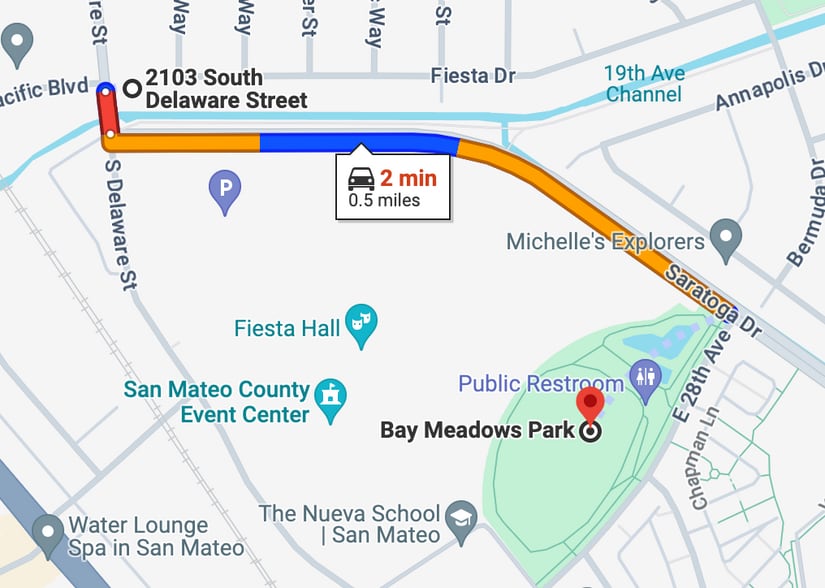Open San Mateo County Event Center pin
Viewport: 825px width, 588px height.
329,398
